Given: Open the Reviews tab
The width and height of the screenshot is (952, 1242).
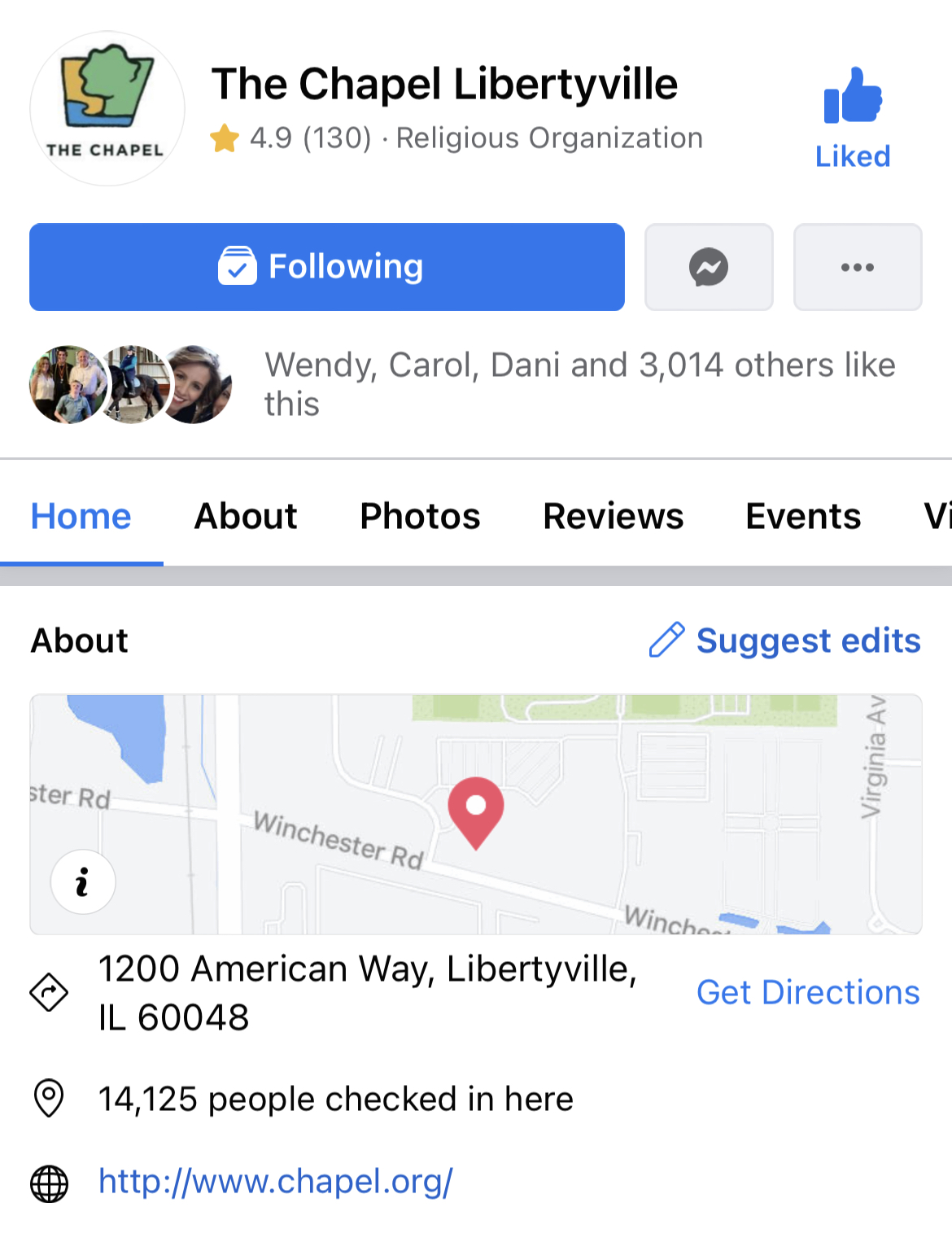Looking at the screenshot, I should click(x=613, y=516).
